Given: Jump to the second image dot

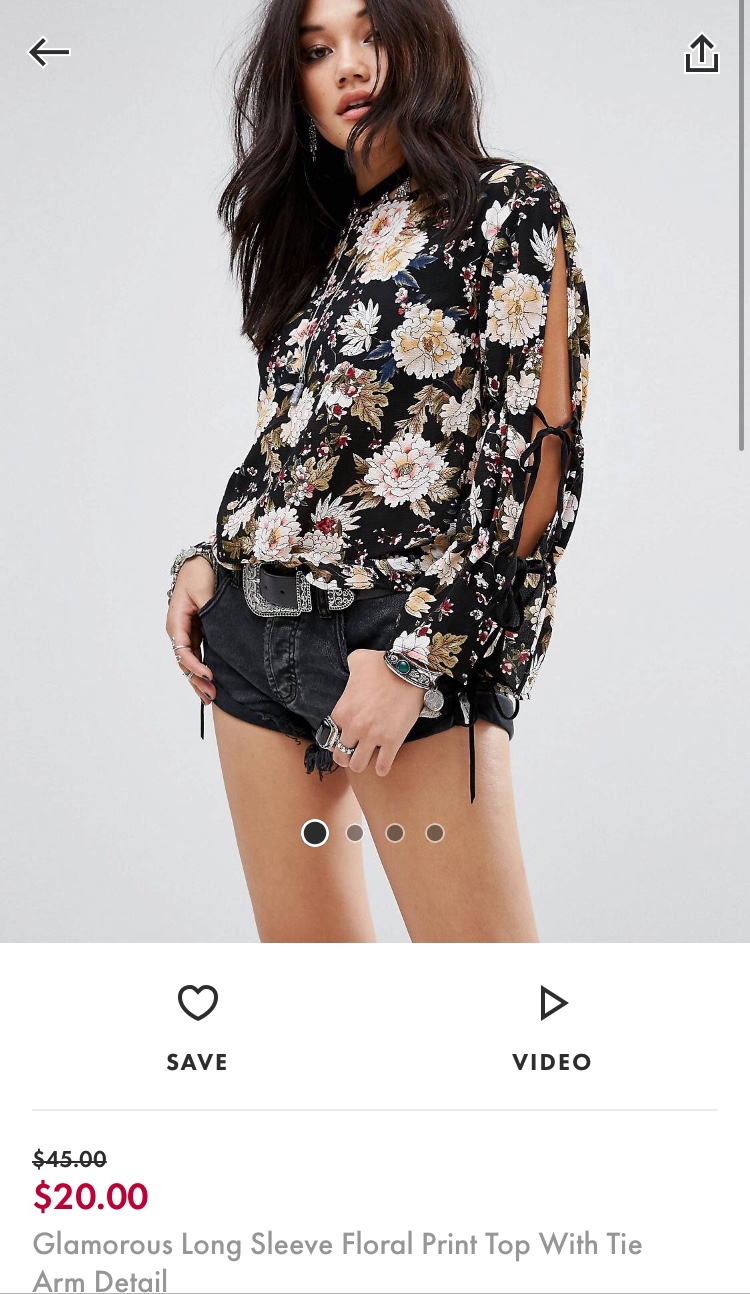Looking at the screenshot, I should coord(355,833).
